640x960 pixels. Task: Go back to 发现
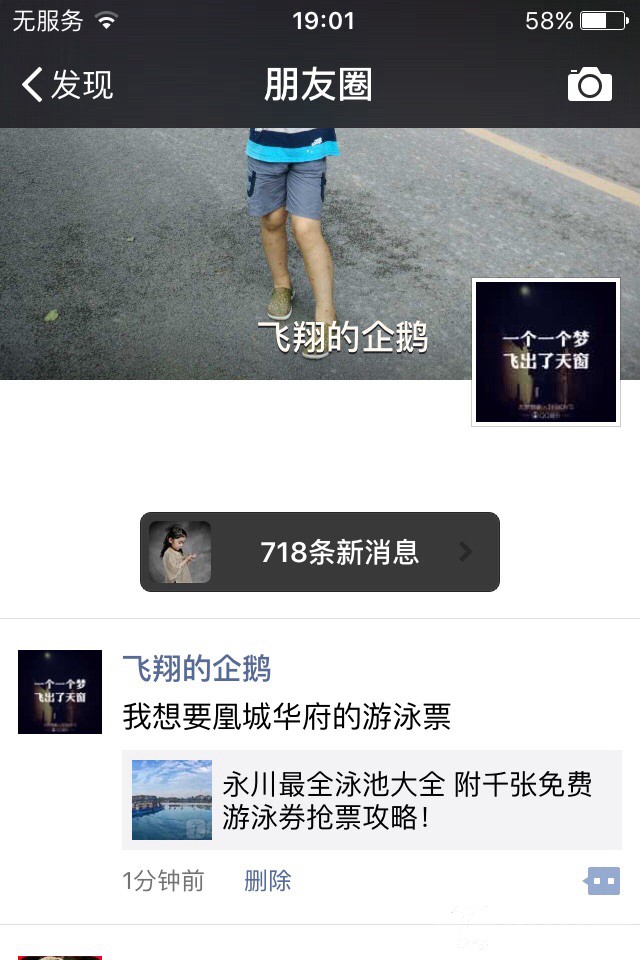click(x=67, y=85)
